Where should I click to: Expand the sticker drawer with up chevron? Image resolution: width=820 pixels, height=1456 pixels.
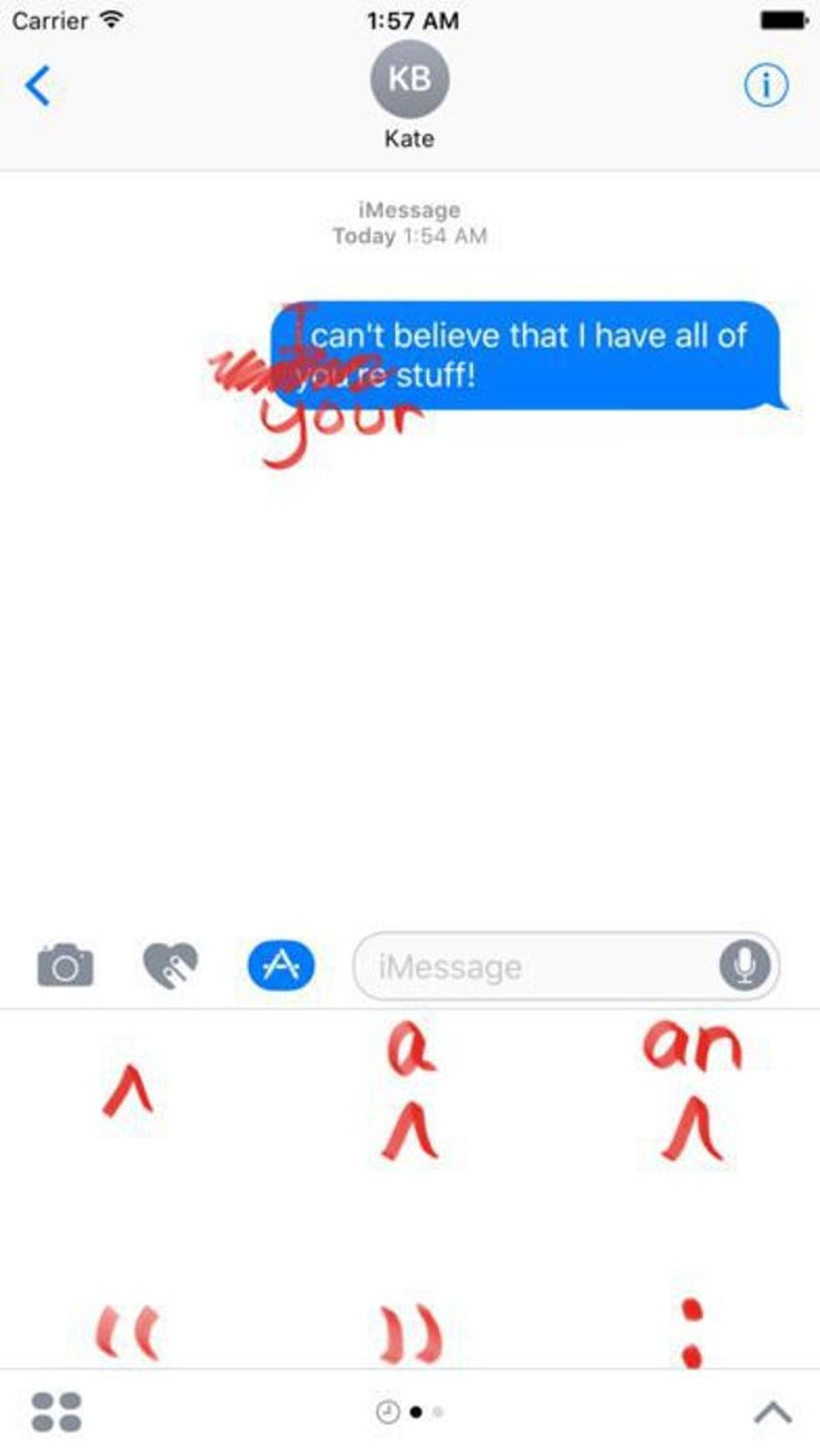point(772,1412)
